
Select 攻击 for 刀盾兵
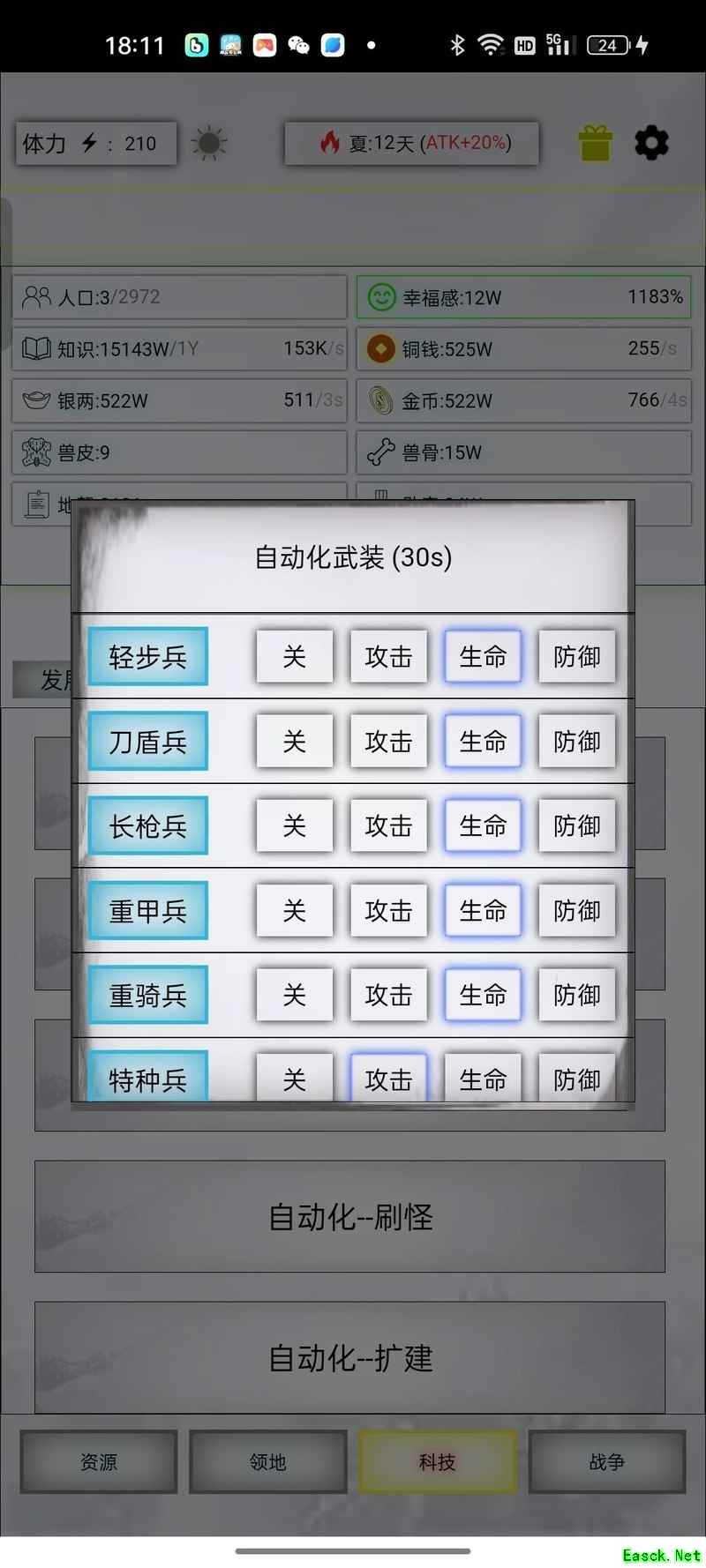[x=388, y=741]
